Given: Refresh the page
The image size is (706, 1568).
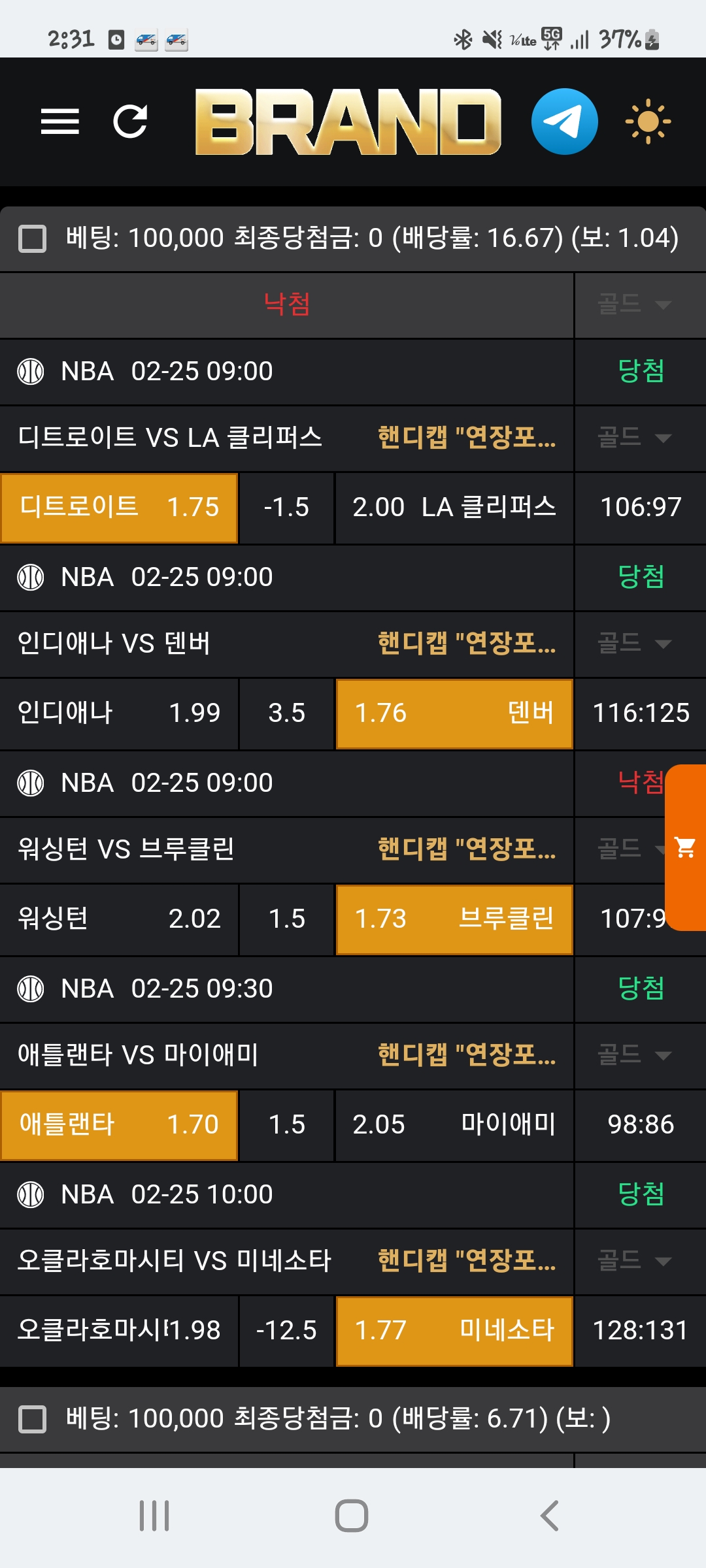Looking at the screenshot, I should point(130,122).
